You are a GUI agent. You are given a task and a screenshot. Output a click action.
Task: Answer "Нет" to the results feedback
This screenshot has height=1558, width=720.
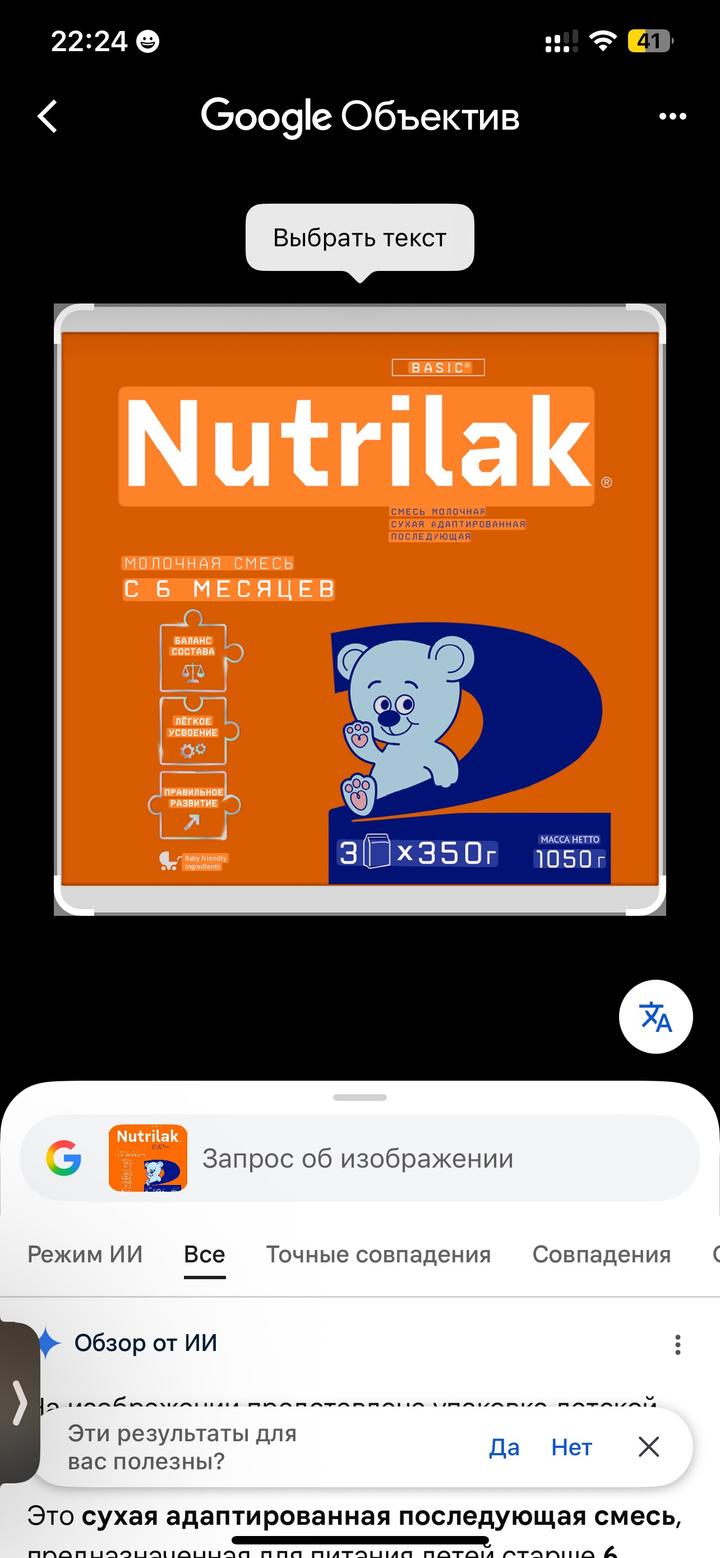pos(572,1447)
